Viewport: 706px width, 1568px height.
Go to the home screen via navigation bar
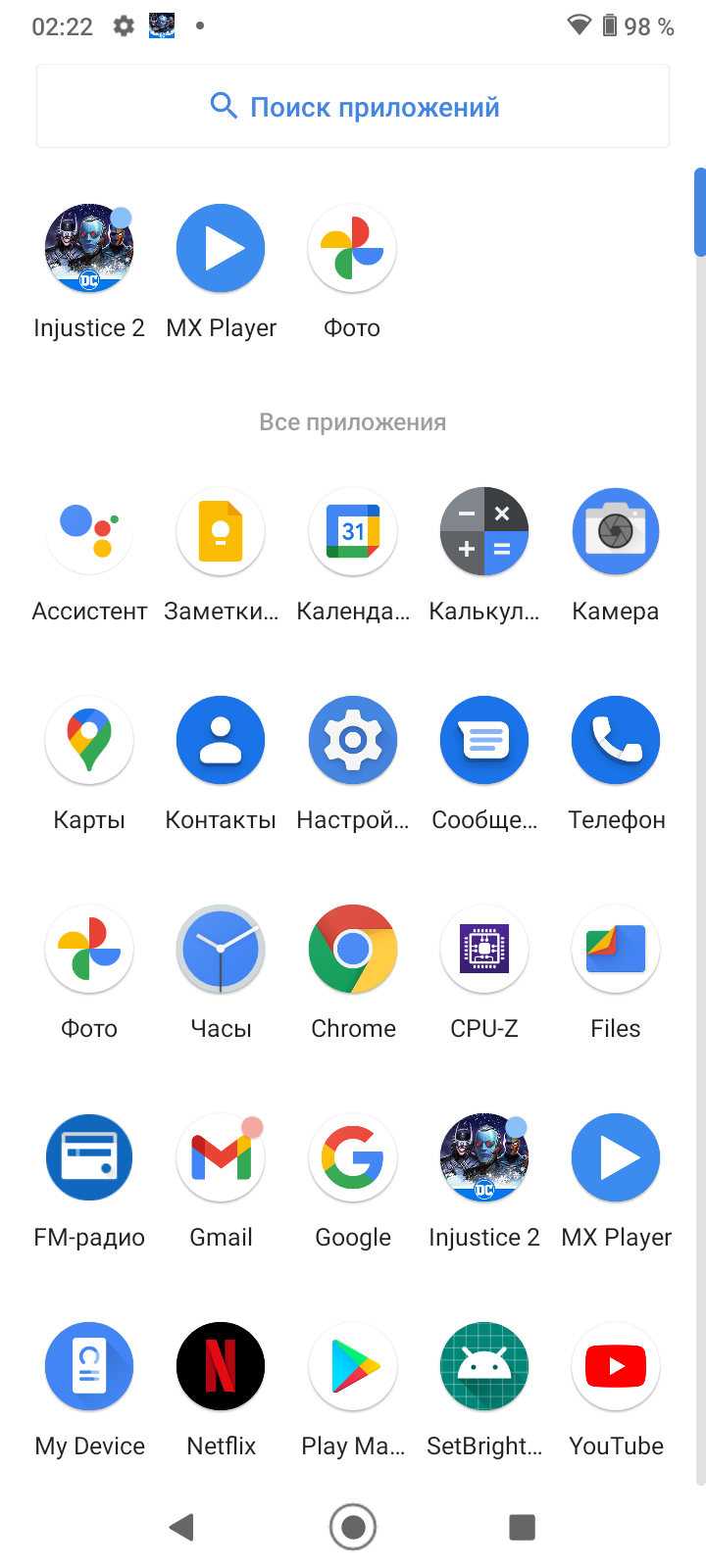click(353, 1527)
